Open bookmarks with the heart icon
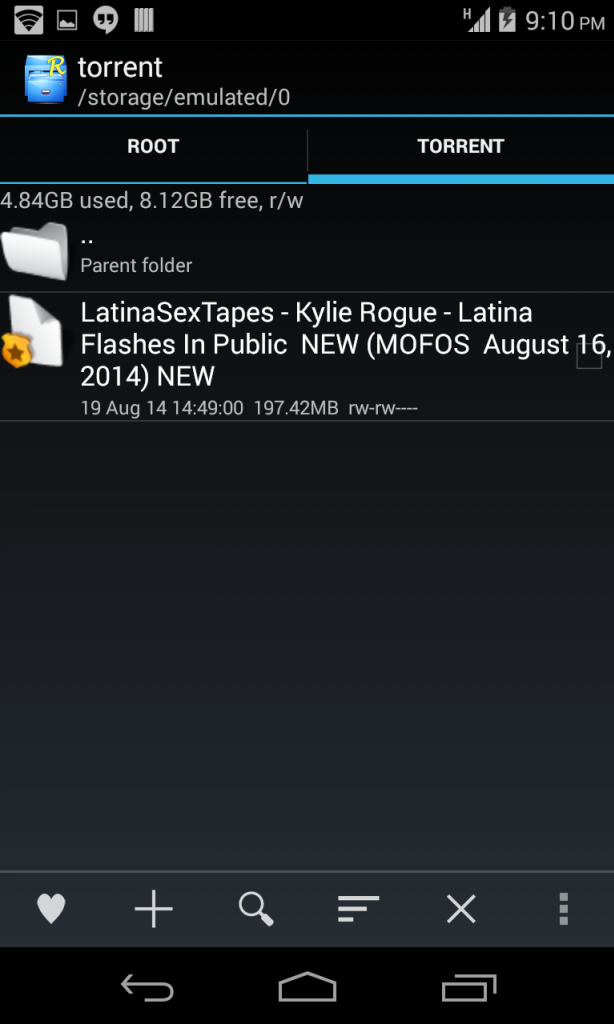The image size is (614, 1024). 51,909
